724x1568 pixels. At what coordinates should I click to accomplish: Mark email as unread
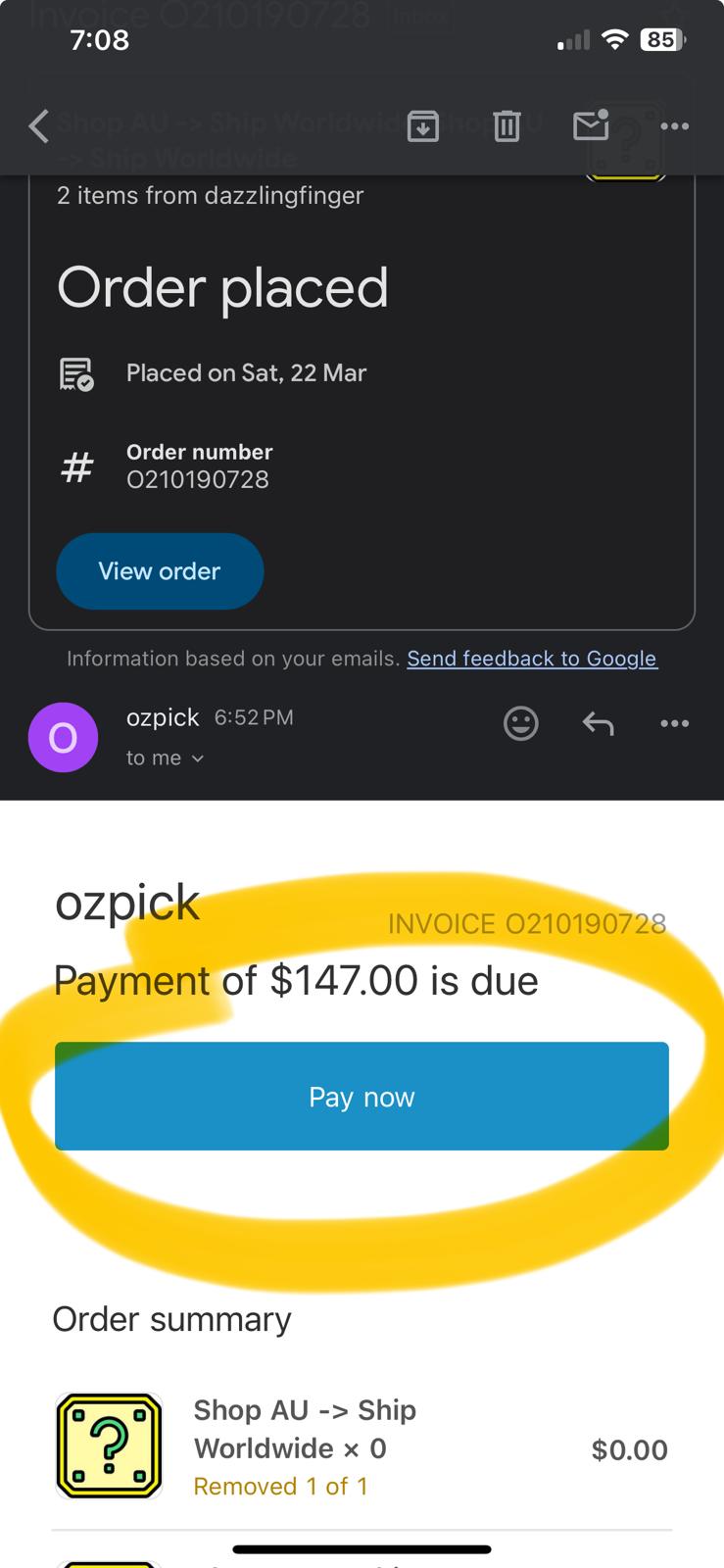[x=591, y=125]
